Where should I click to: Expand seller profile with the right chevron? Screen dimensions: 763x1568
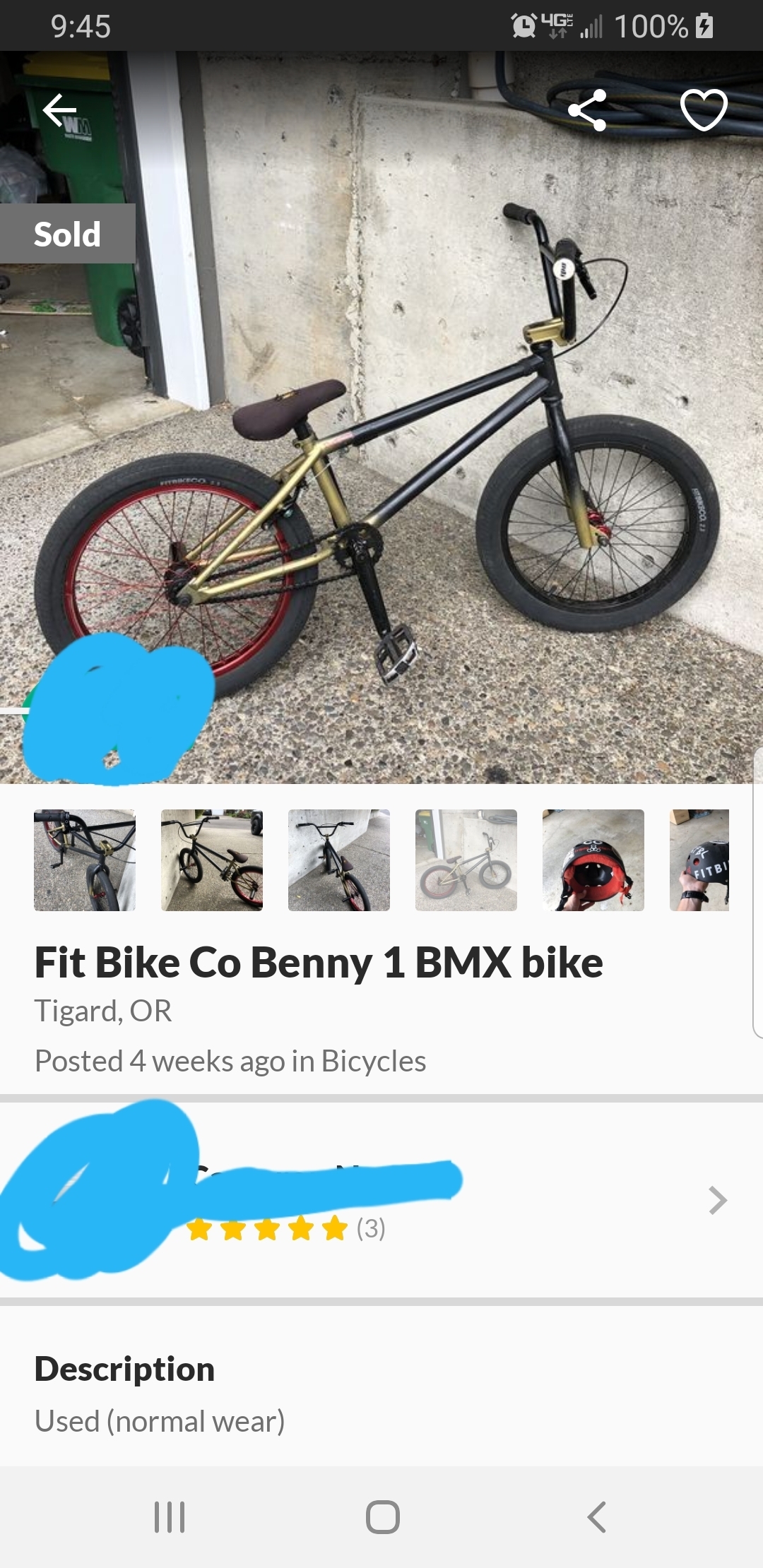click(x=719, y=1199)
